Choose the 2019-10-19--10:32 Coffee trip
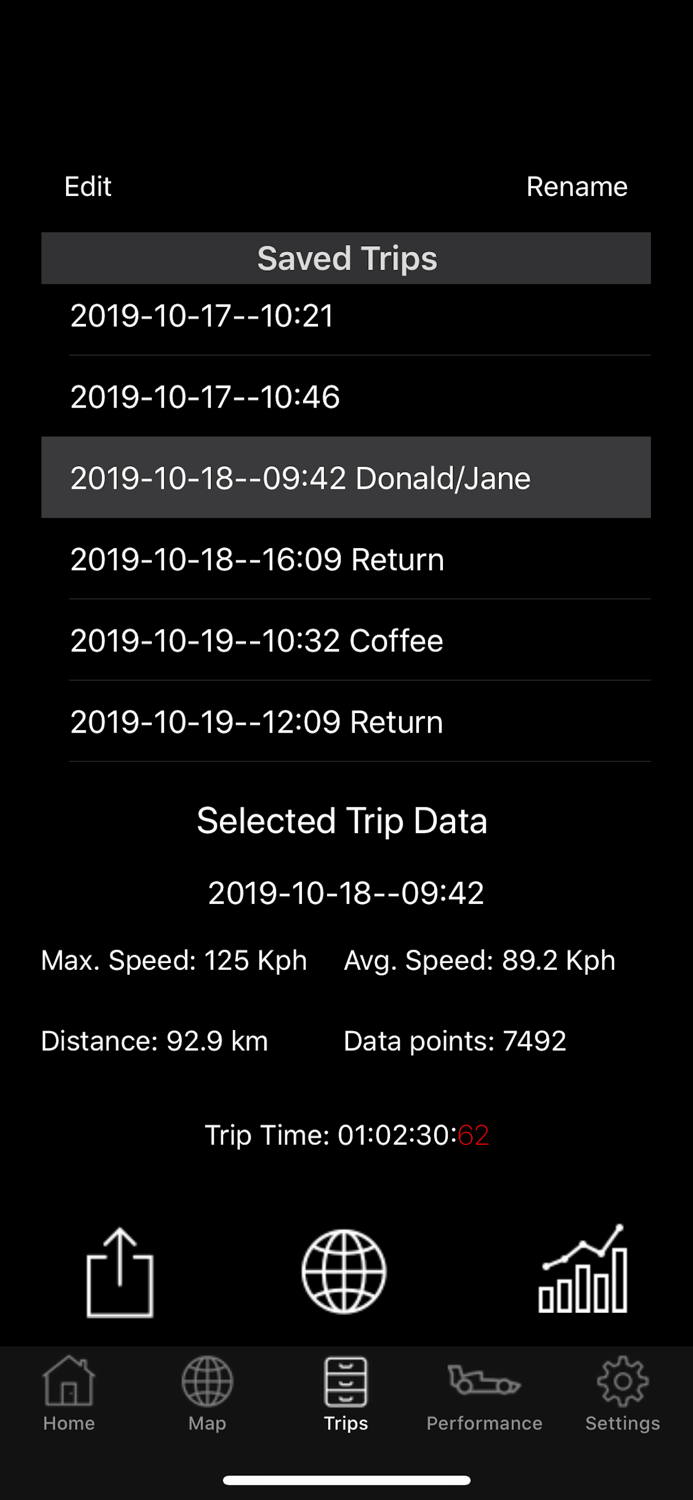Screen dimensions: 693x1500 click(x=345, y=640)
